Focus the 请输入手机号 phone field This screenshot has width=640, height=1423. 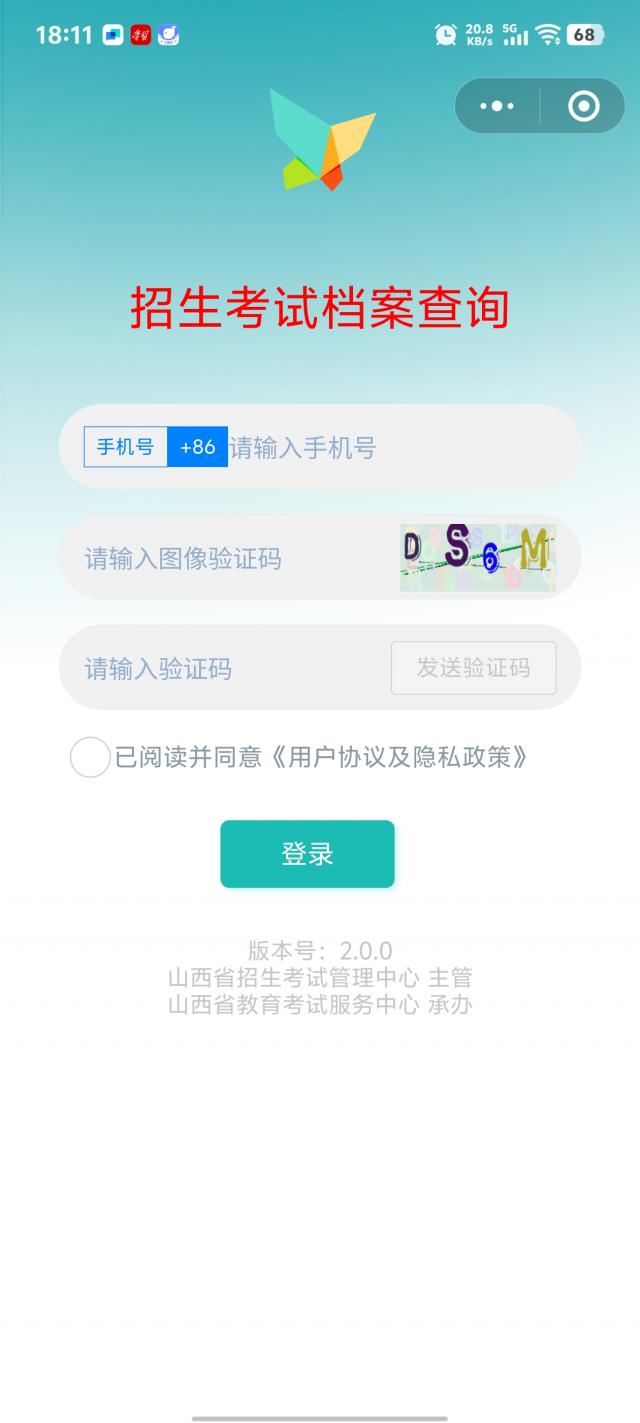tap(400, 447)
